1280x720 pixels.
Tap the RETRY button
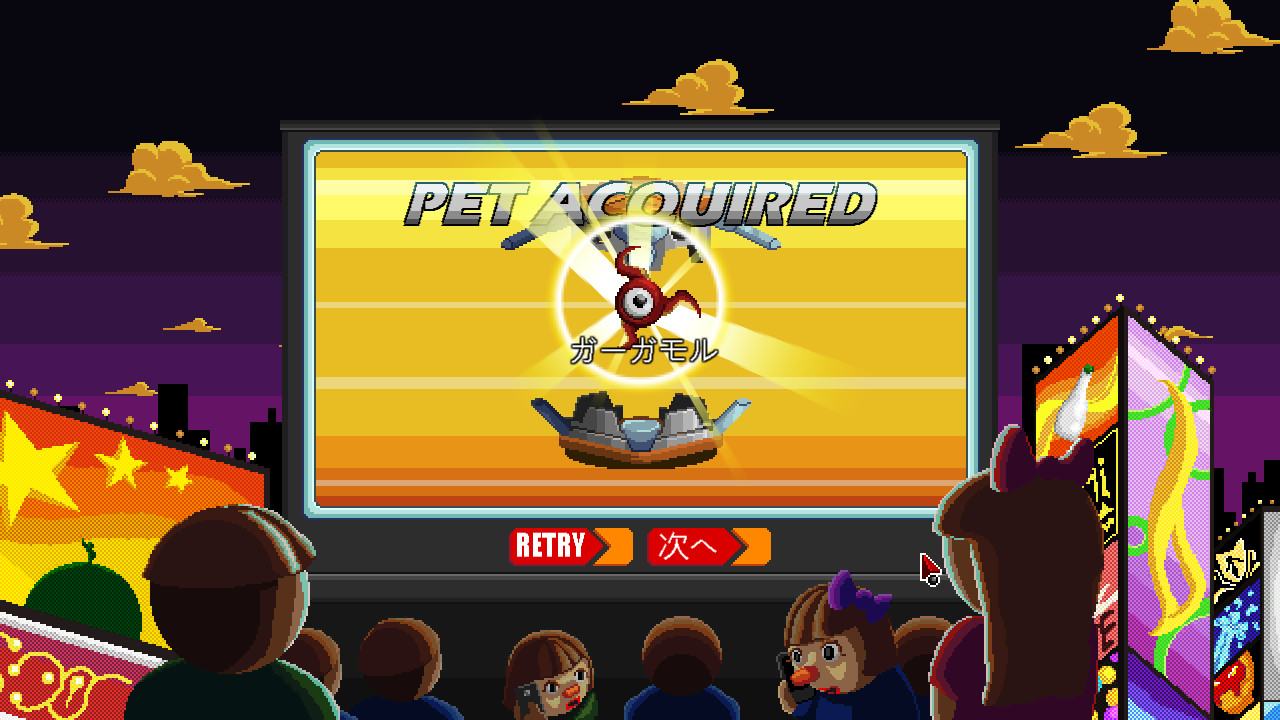571,546
